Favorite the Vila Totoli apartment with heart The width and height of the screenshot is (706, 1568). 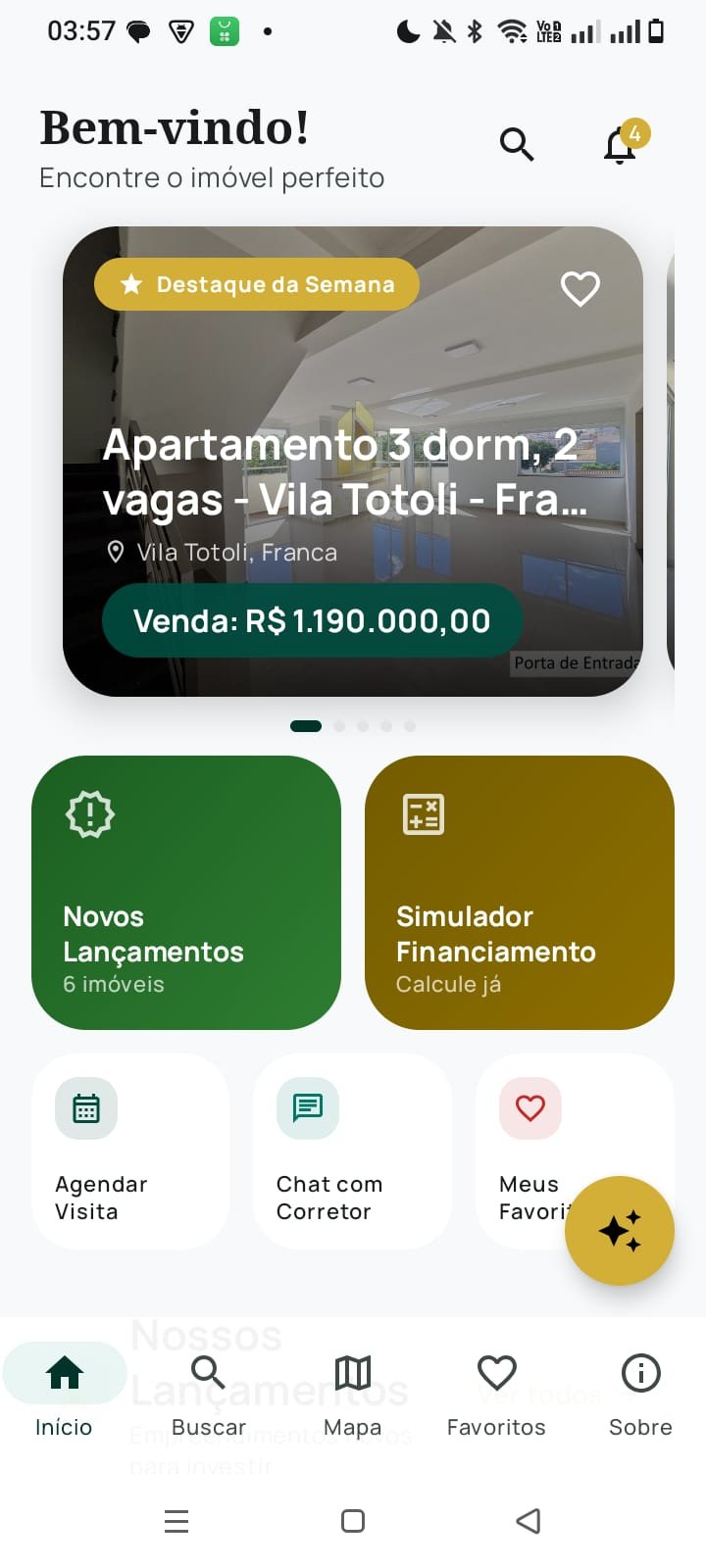[580, 288]
